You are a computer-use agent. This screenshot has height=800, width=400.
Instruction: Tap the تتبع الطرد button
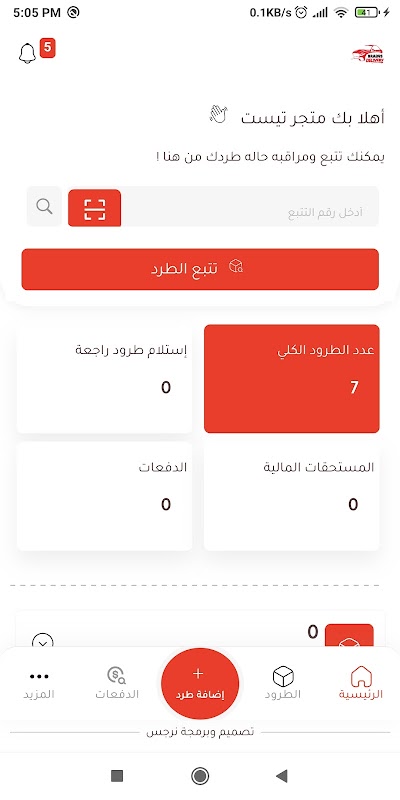point(200,269)
